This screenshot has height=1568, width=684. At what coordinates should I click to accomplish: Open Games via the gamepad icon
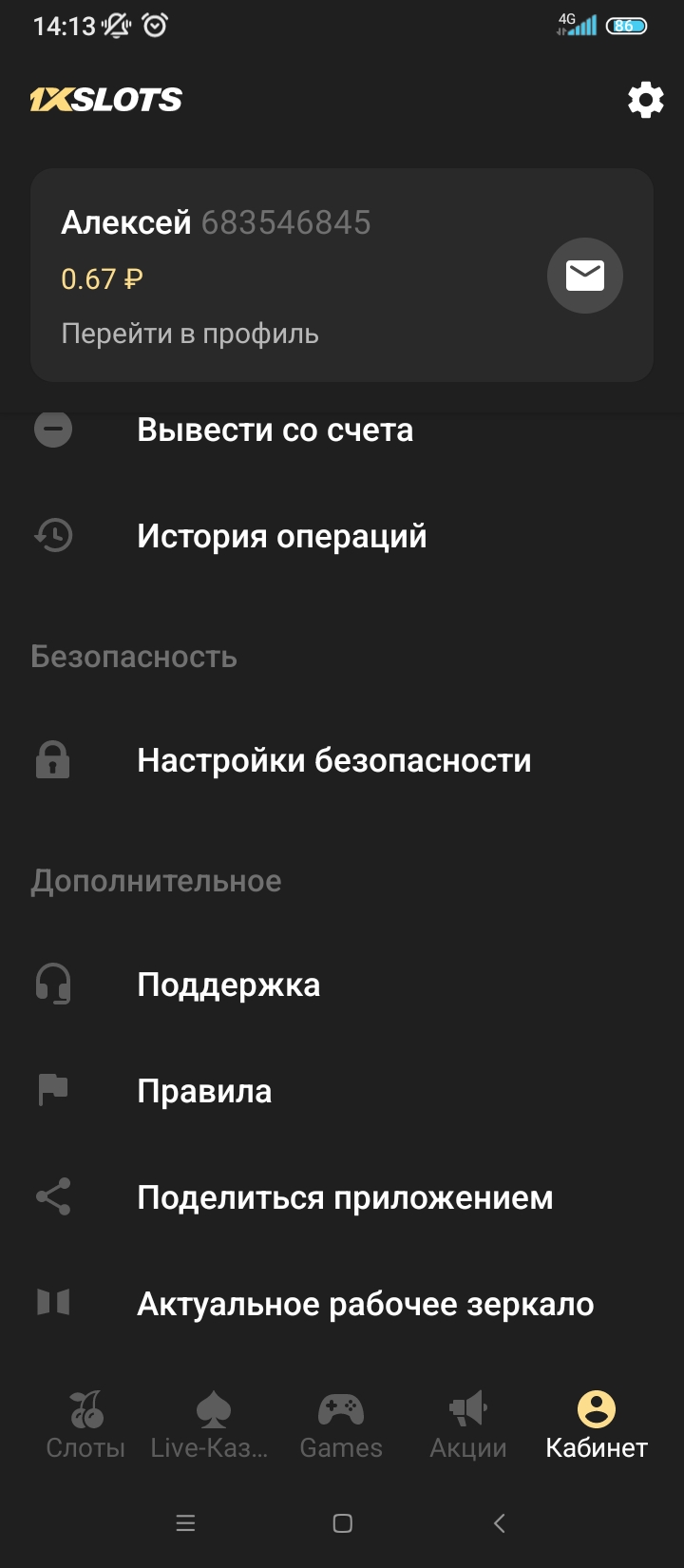(340, 1410)
